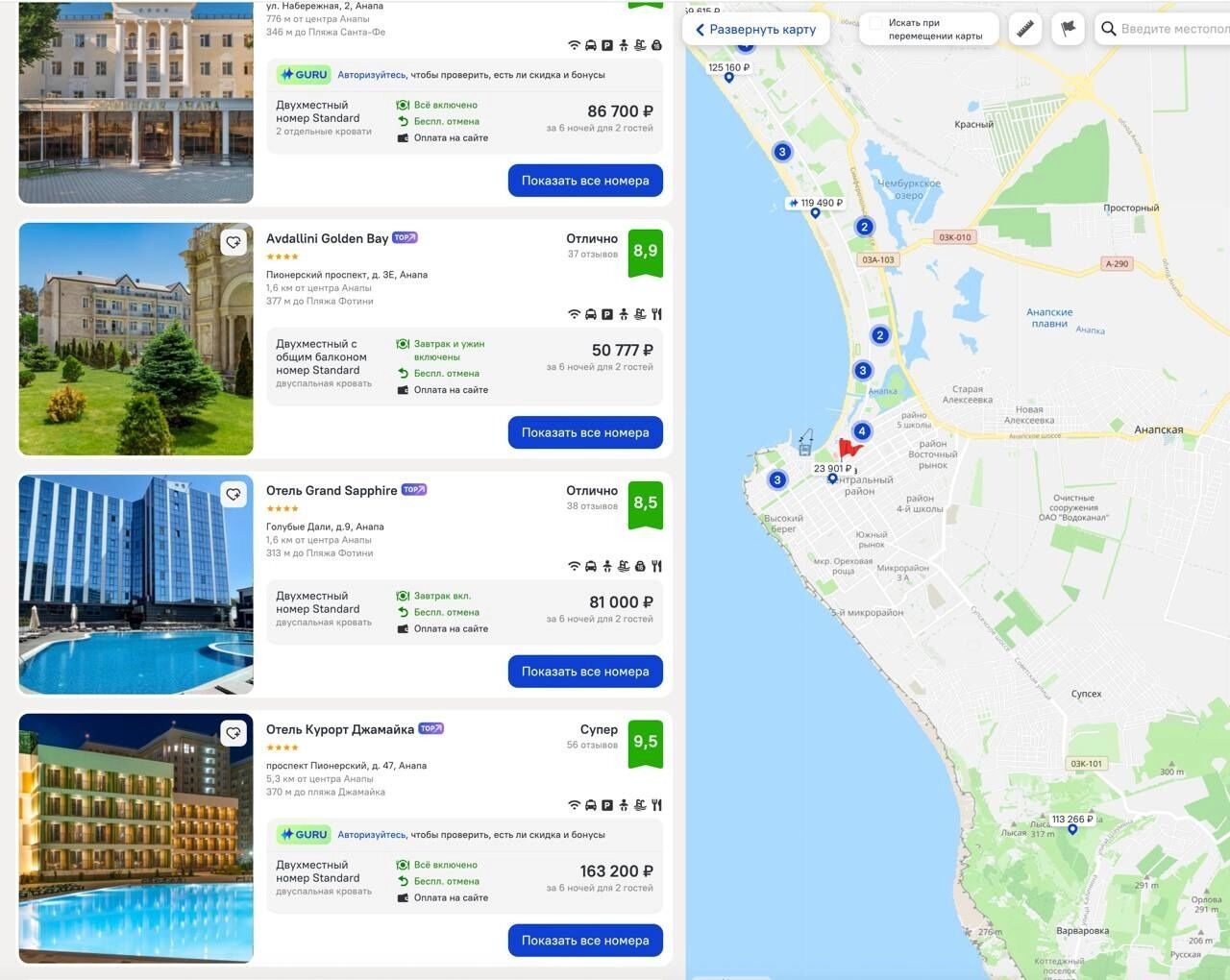This screenshot has width=1230, height=980.
Task: Open the Отель Курорт Джамайка hotel page
Action: point(339,729)
